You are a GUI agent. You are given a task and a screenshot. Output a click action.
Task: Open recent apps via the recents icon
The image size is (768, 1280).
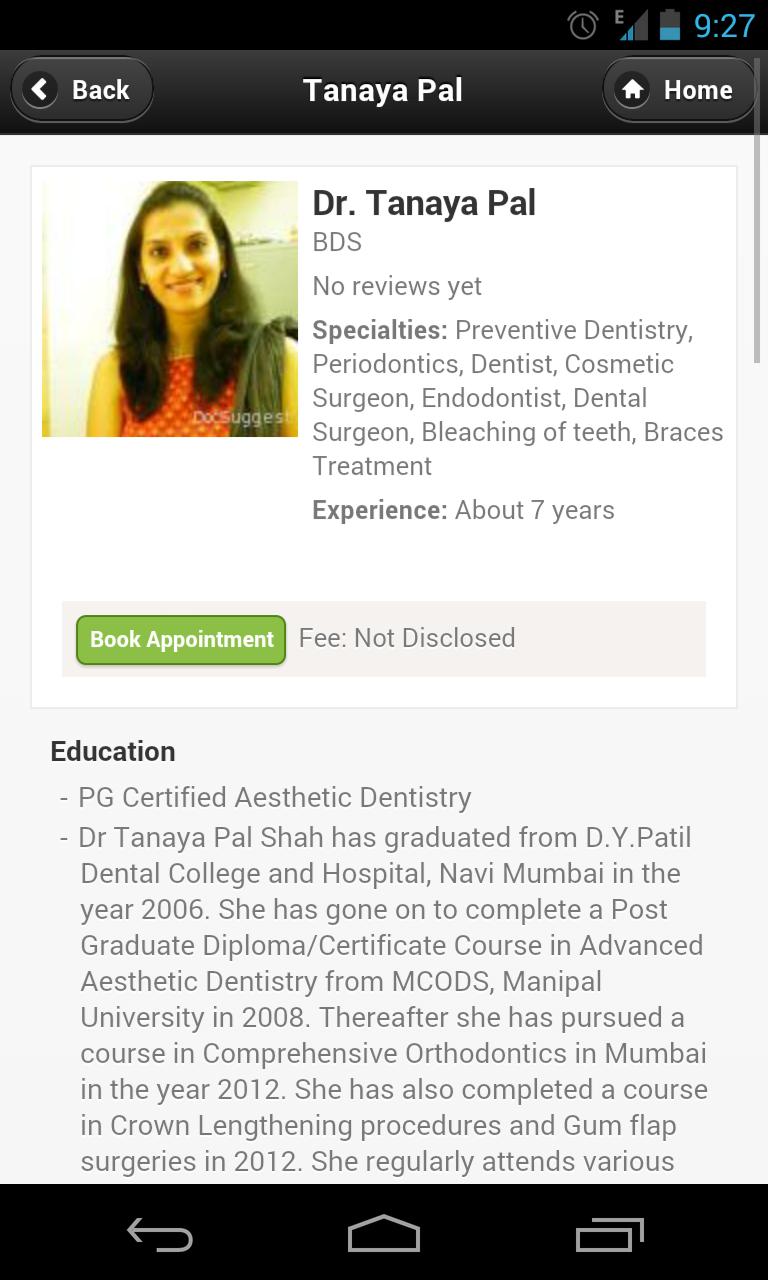(x=609, y=1233)
